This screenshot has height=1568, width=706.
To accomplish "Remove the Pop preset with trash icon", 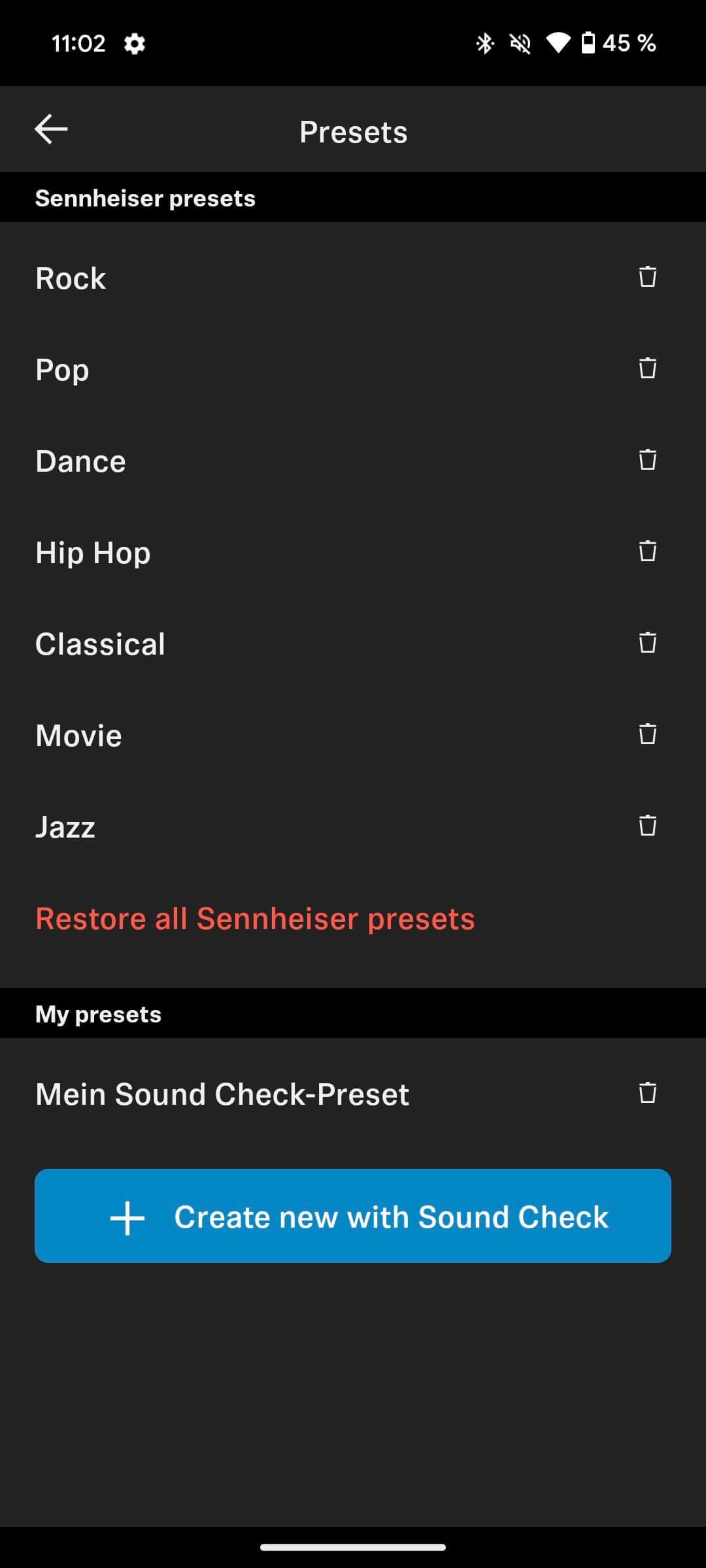I will (x=647, y=368).
